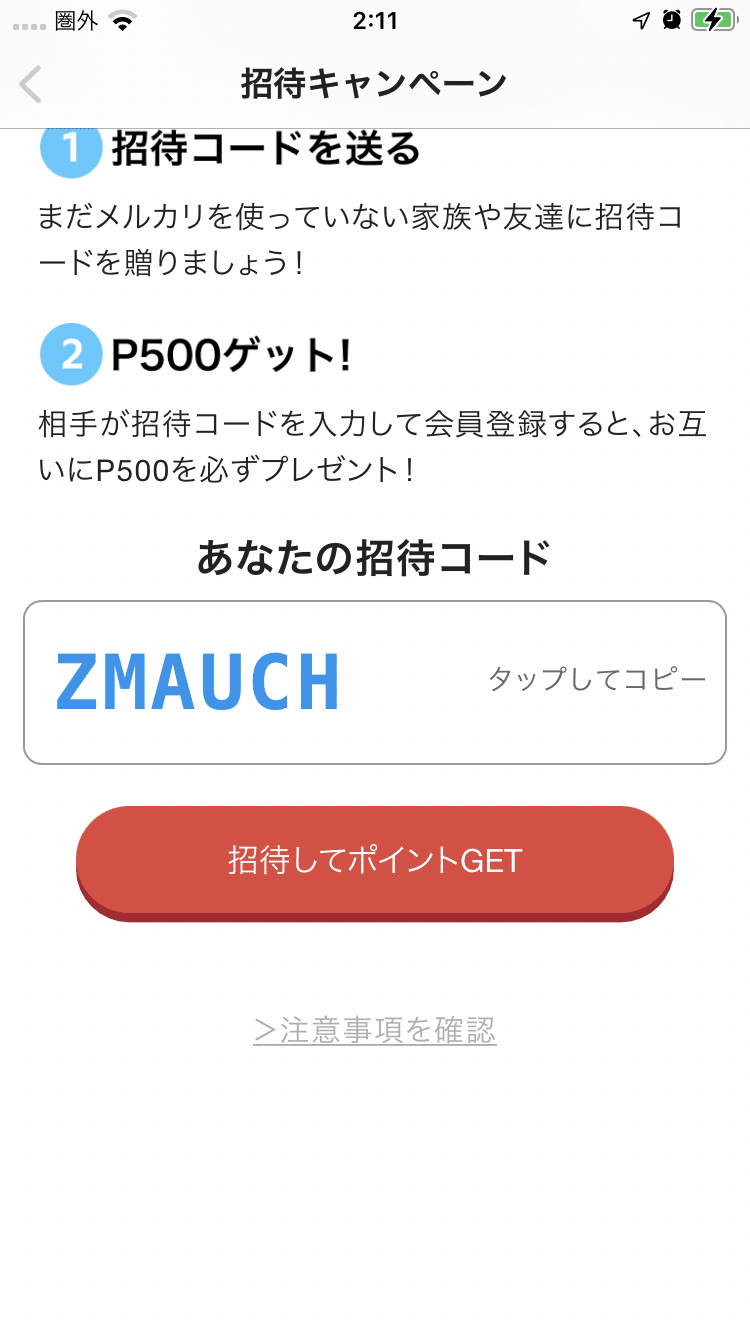
Task: Tap the invitation code box
Action: click(x=375, y=681)
